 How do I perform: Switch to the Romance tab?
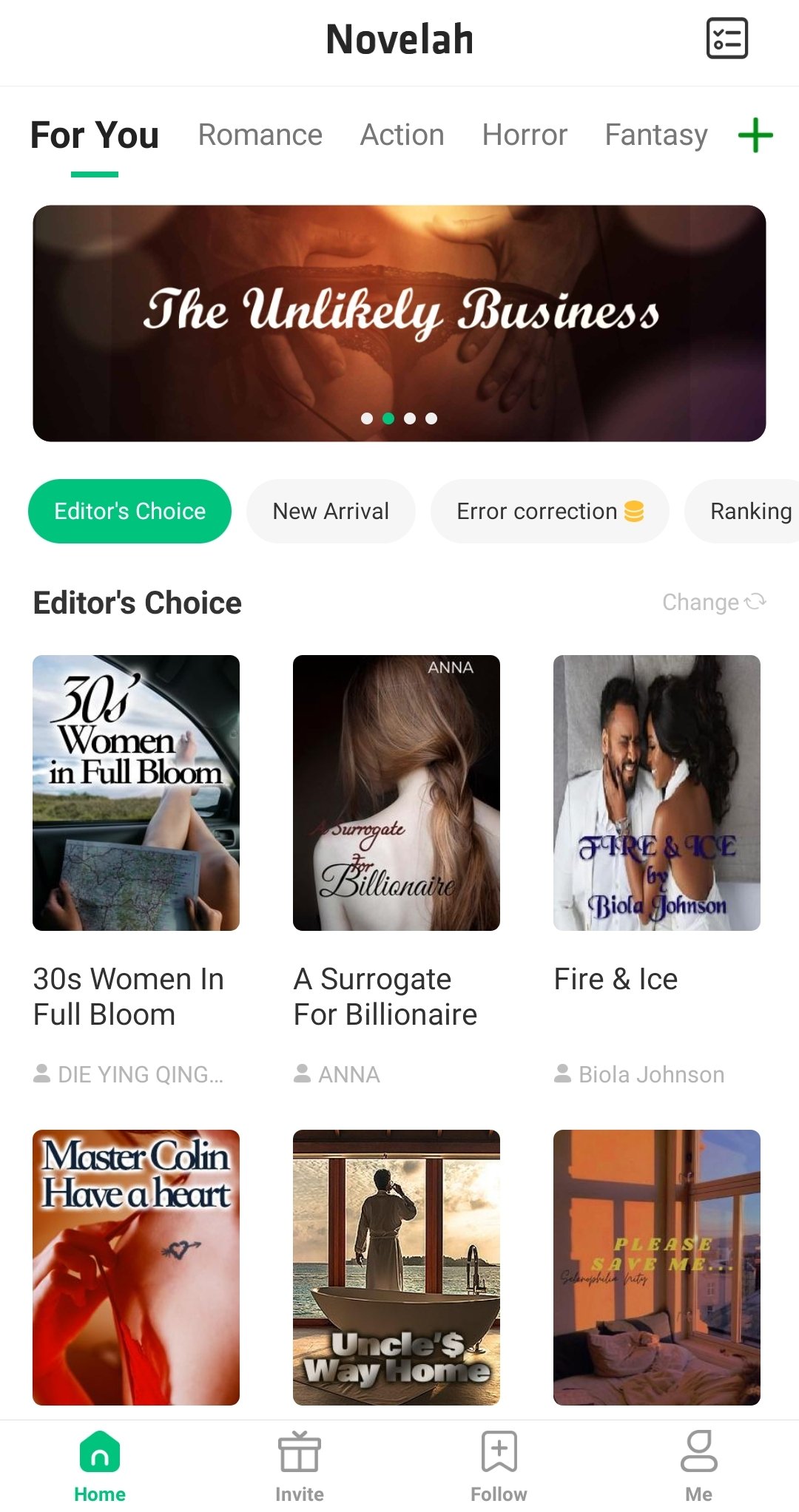click(260, 135)
